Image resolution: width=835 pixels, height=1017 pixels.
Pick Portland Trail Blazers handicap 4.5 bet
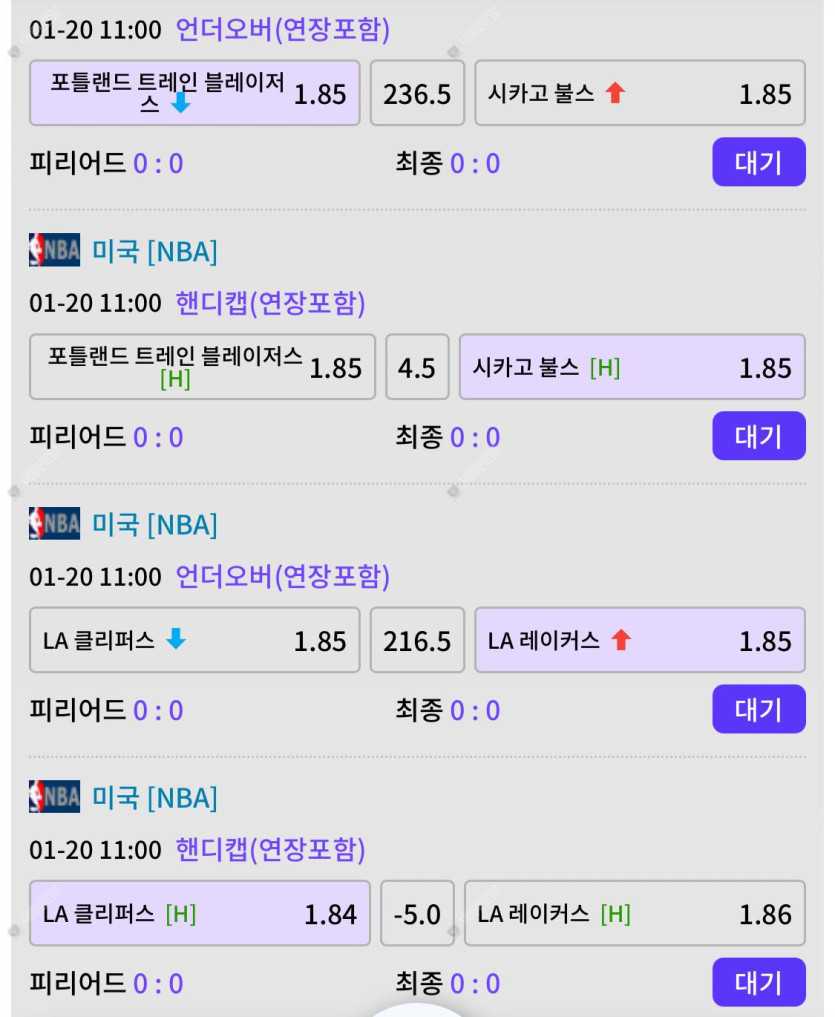pos(202,367)
